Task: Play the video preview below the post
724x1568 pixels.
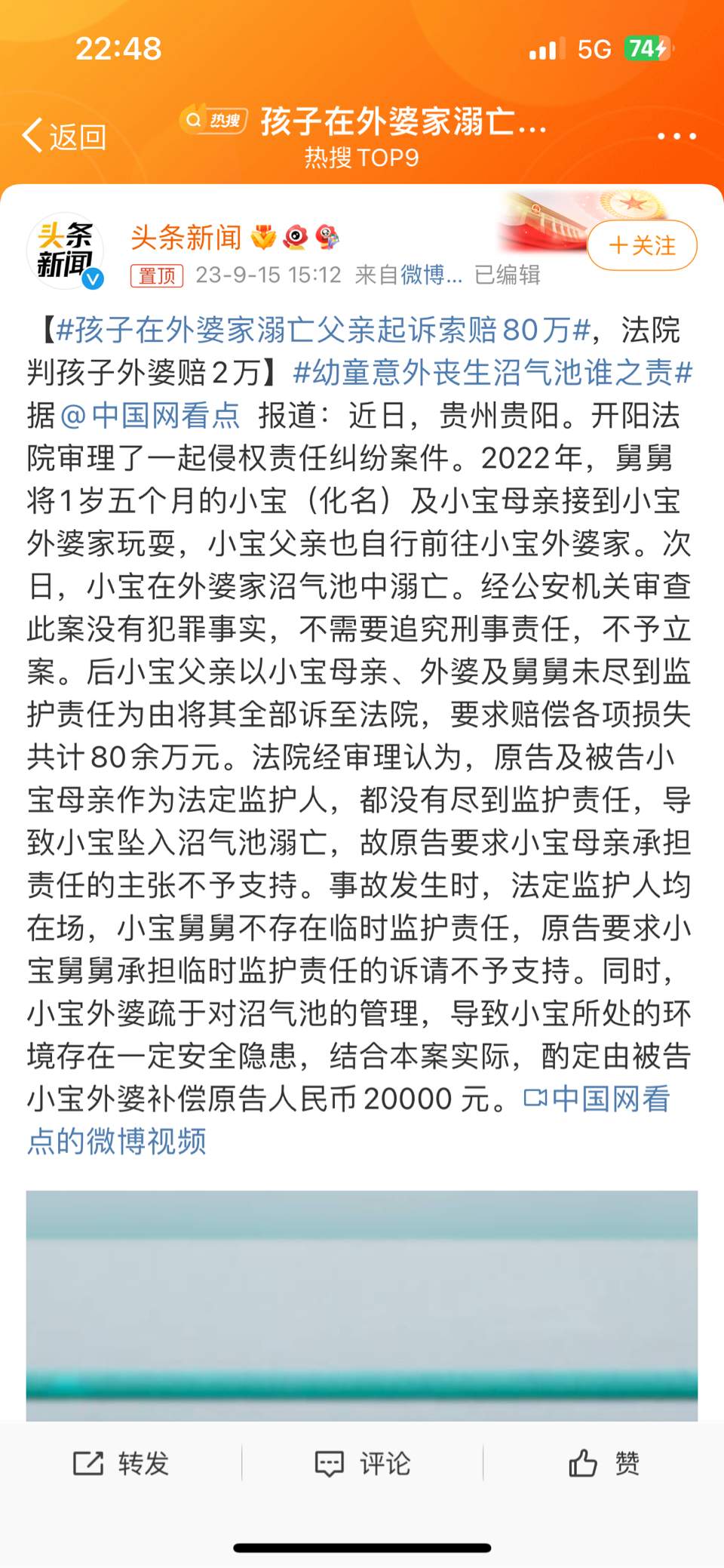Action: coord(362,1305)
